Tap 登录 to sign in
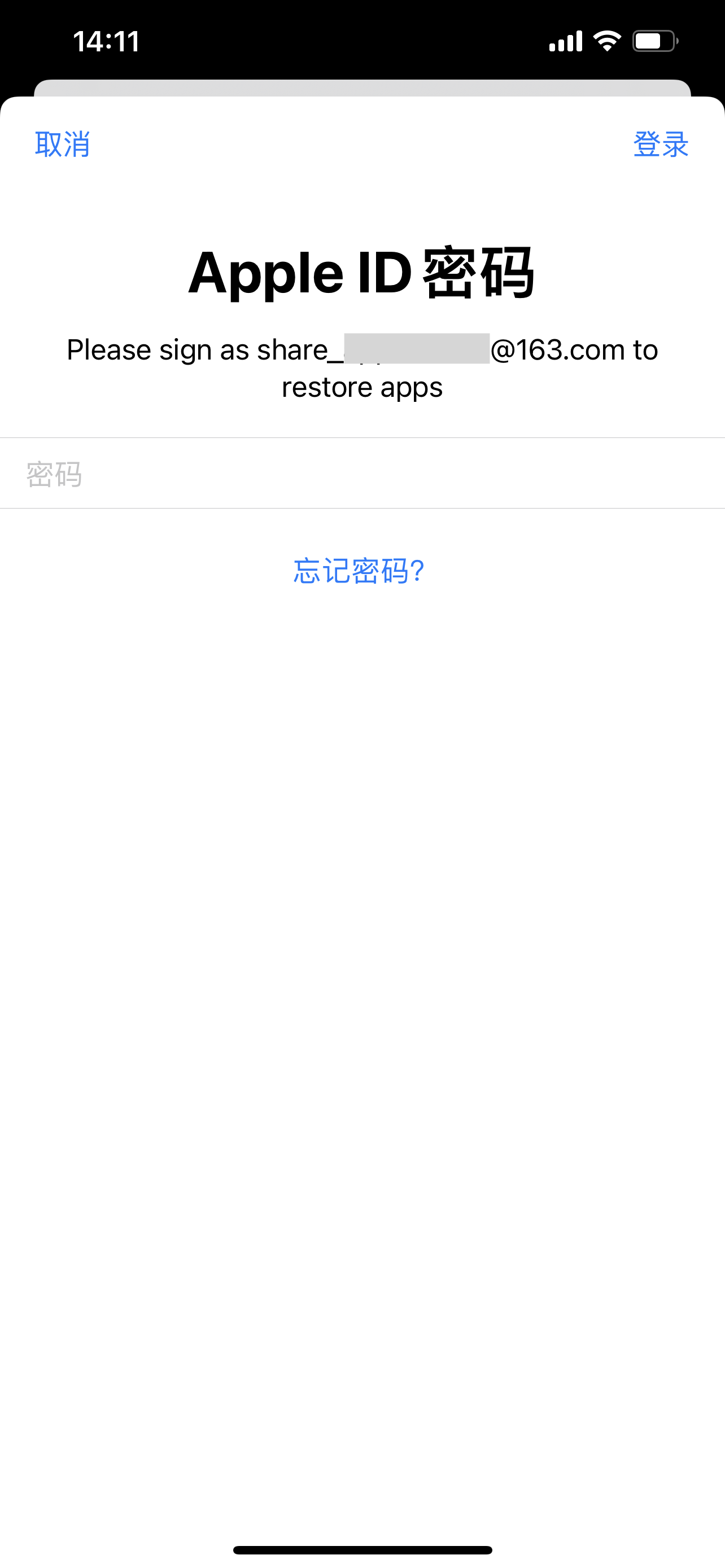This screenshot has height=1568, width=725. point(661,144)
